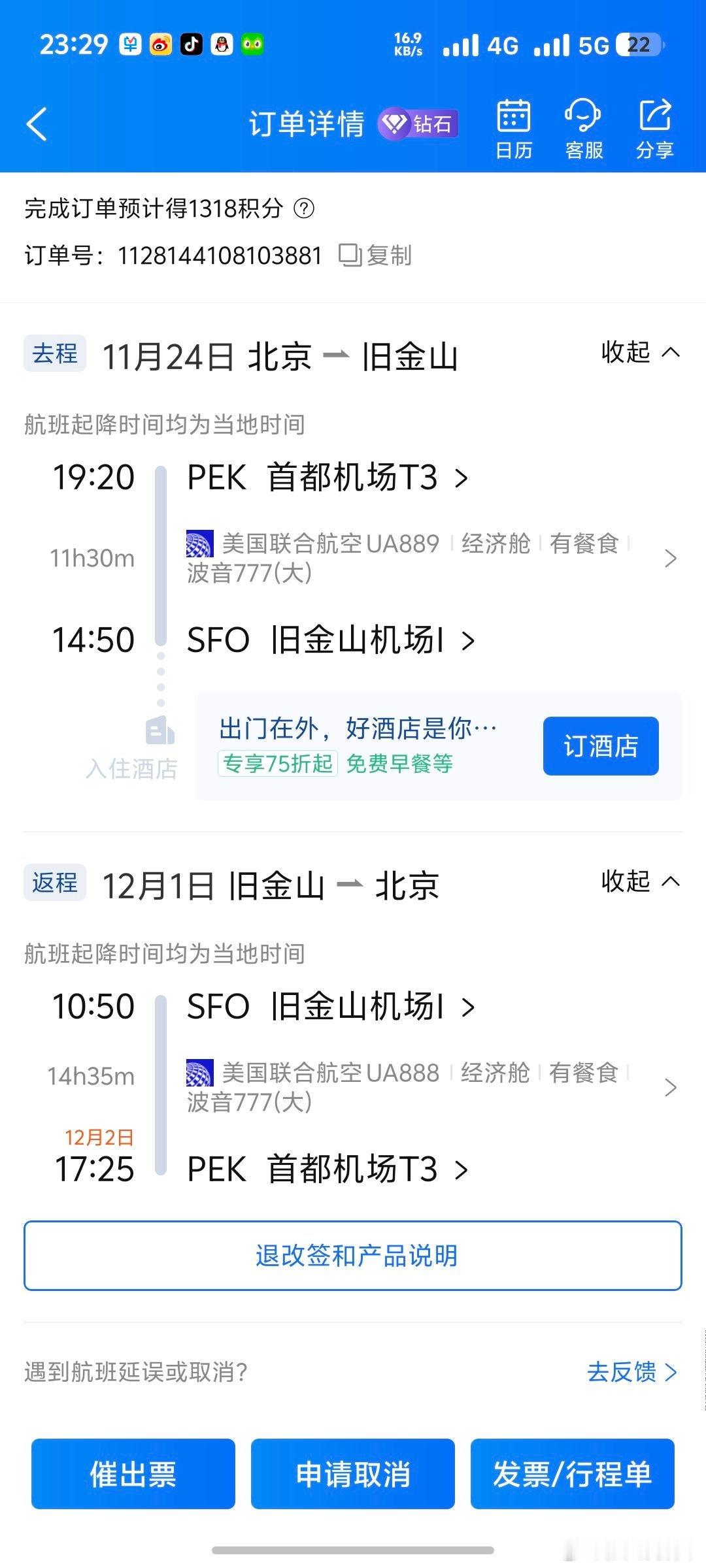The height and width of the screenshot is (1568, 706).
Task: Tap the 钻石 membership badge
Action: pos(418,123)
